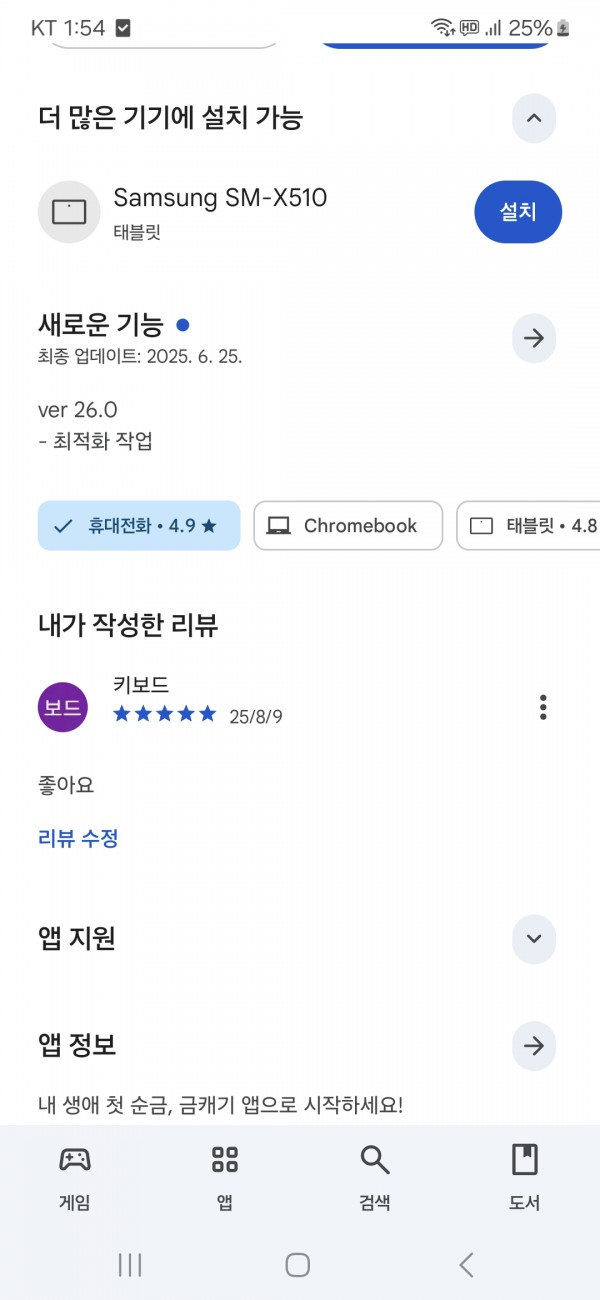The width and height of the screenshot is (600, 1300).
Task: Switch to the 앱 tab
Action: [x=225, y=1178]
